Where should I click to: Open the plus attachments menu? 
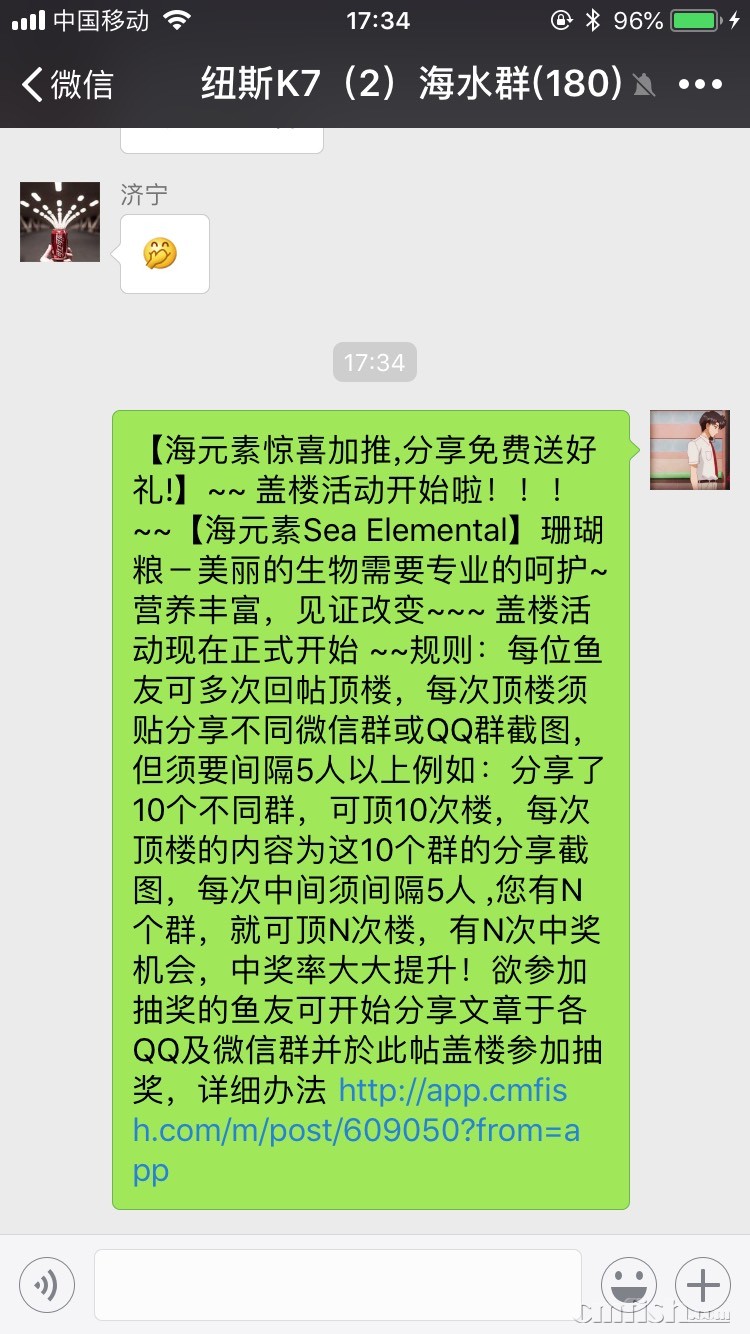(x=703, y=1284)
